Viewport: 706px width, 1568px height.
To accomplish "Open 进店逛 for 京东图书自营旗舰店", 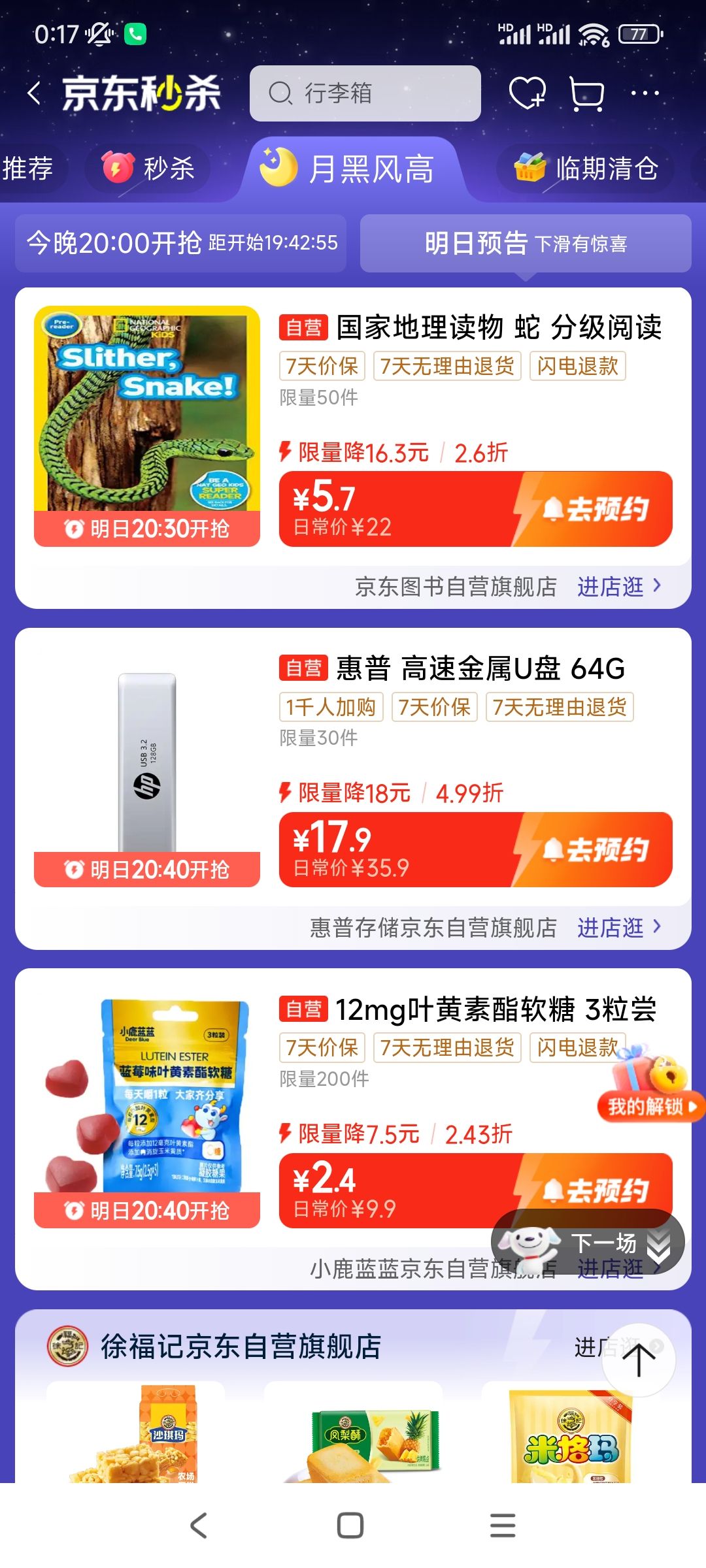I will (x=611, y=587).
